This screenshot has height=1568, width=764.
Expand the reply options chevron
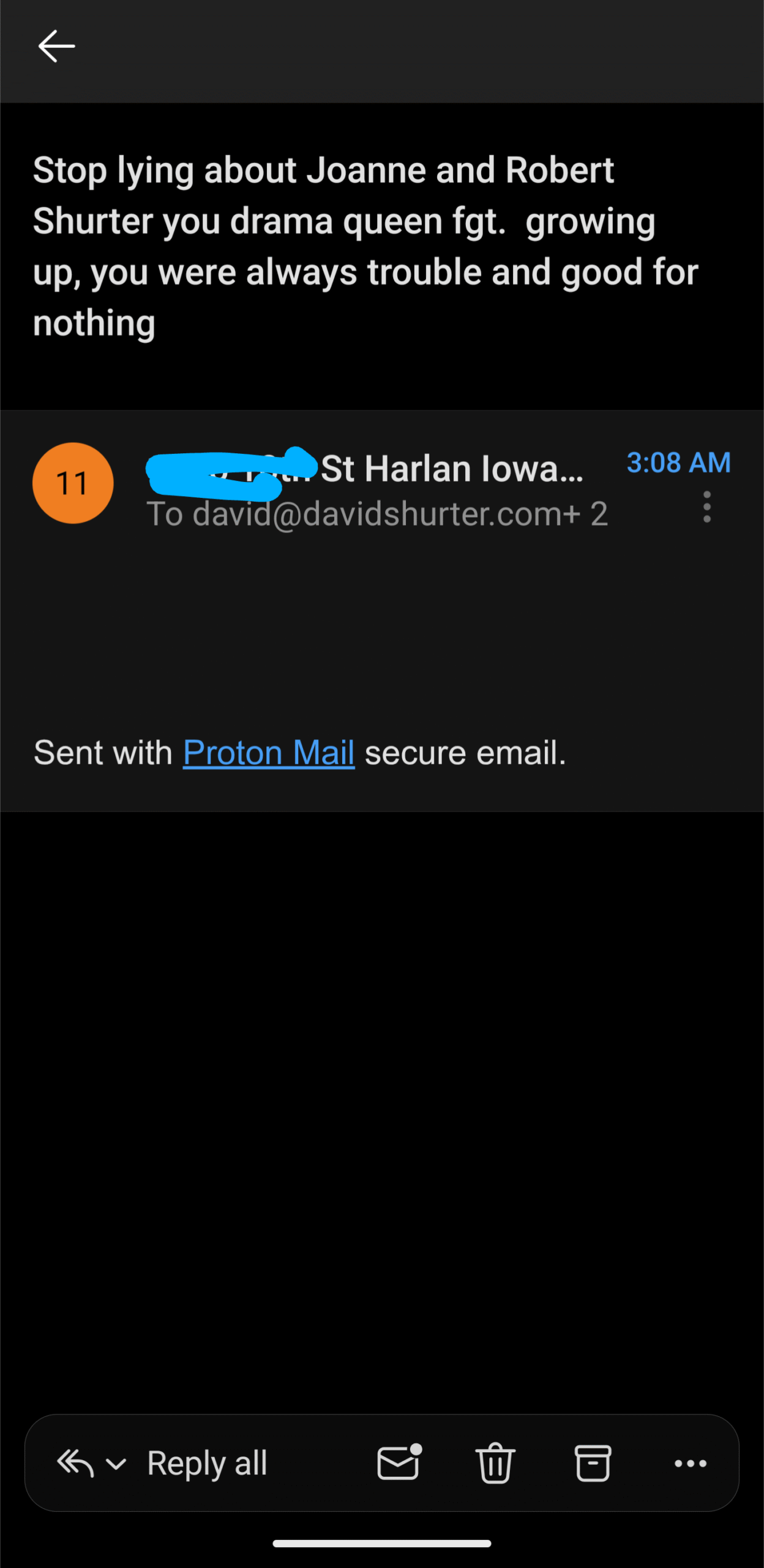coord(116,1464)
